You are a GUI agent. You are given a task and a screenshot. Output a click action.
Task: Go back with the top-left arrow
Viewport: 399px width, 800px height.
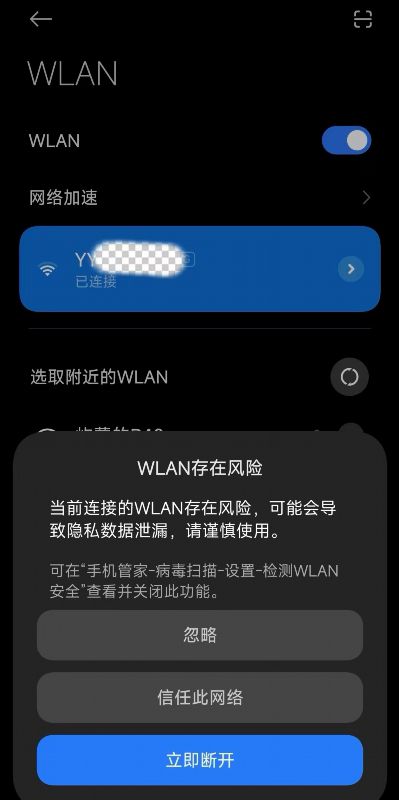pyautogui.click(x=41, y=19)
